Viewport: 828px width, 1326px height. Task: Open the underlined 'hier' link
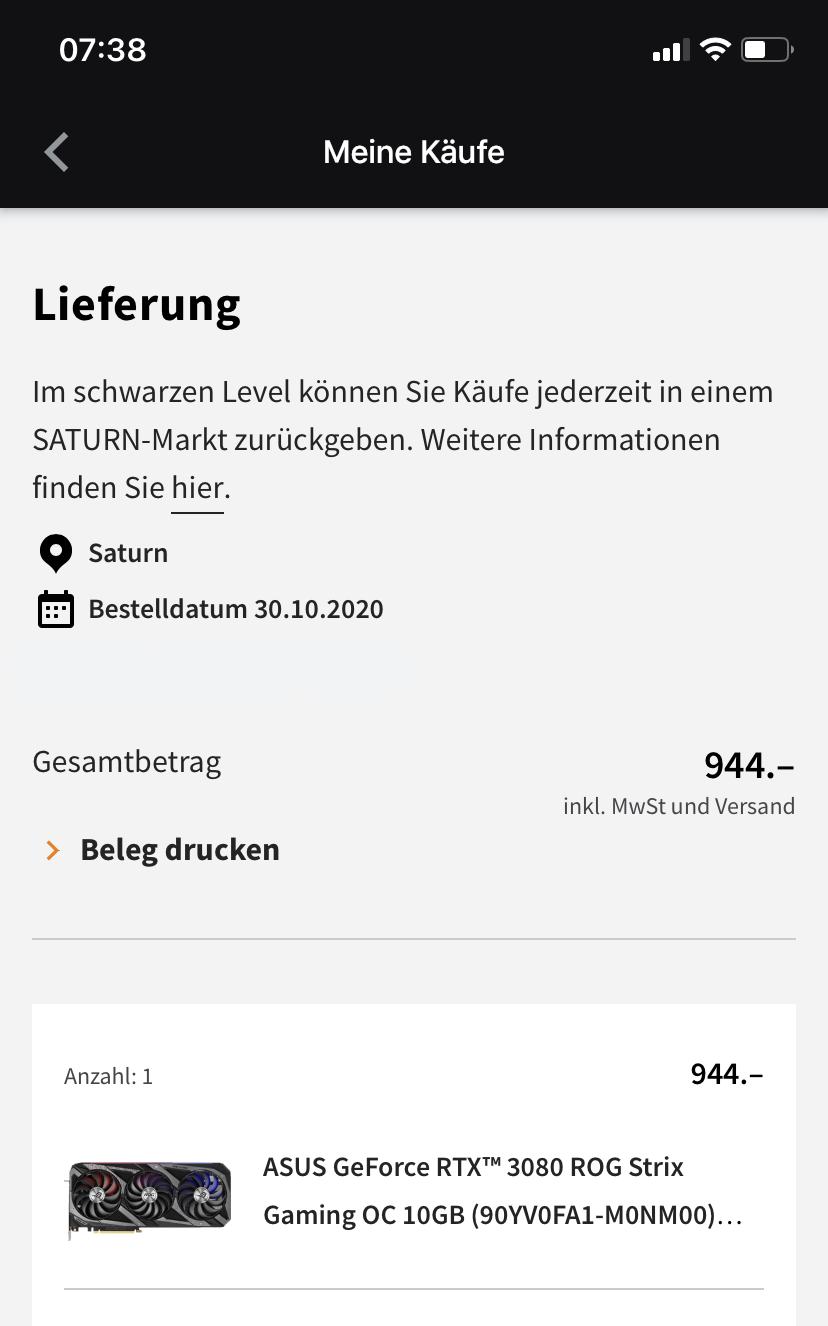(197, 488)
